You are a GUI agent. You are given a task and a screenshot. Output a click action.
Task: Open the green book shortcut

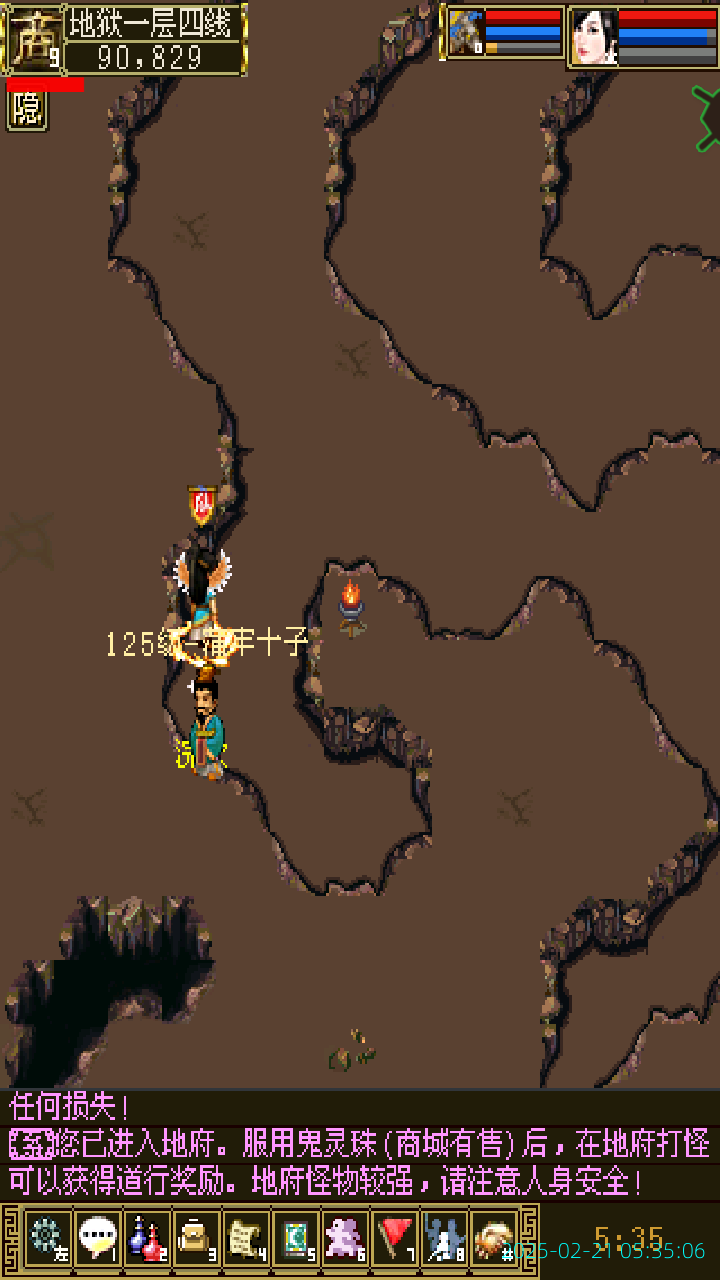[x=296, y=1238]
